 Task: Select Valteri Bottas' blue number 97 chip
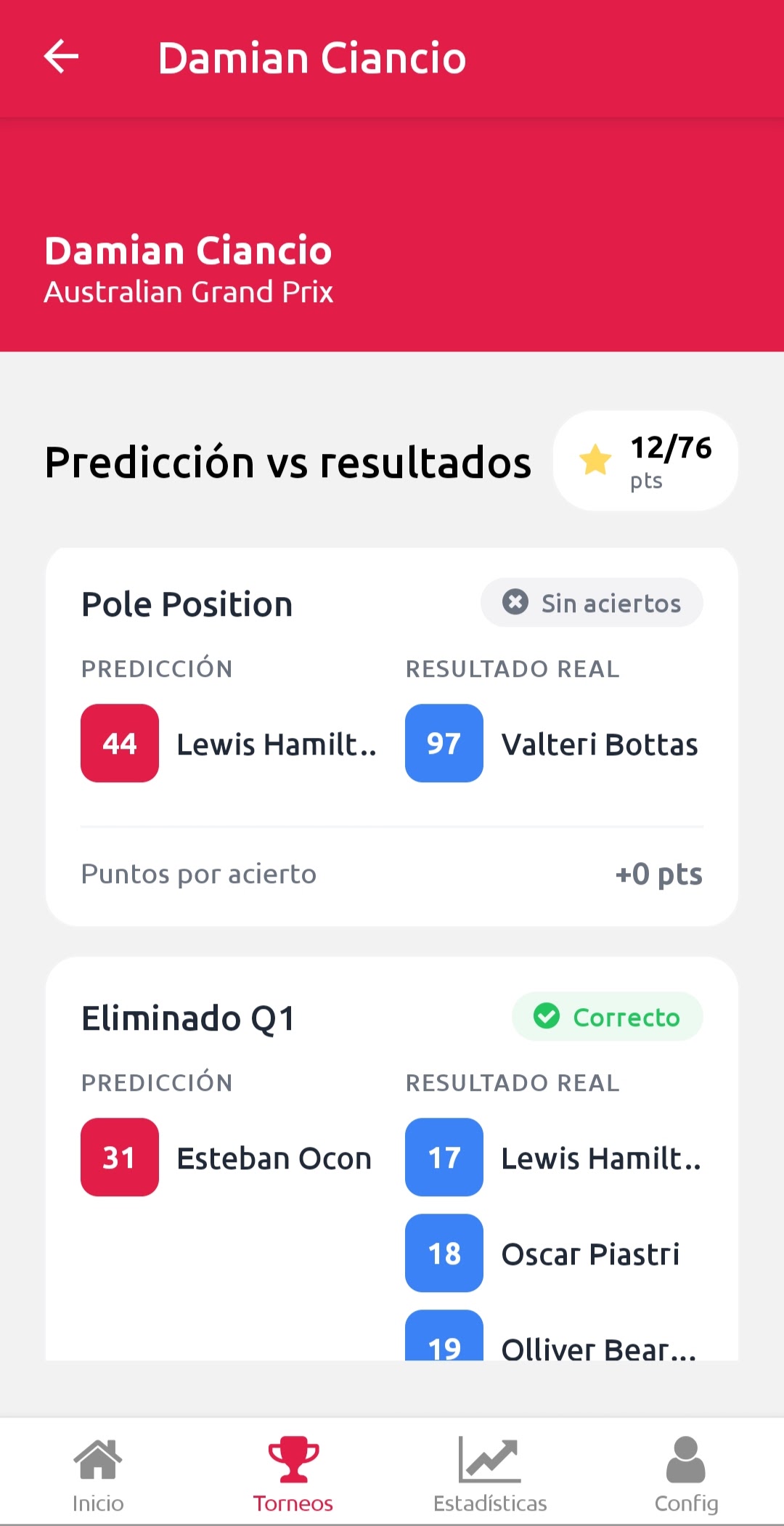[x=444, y=743]
